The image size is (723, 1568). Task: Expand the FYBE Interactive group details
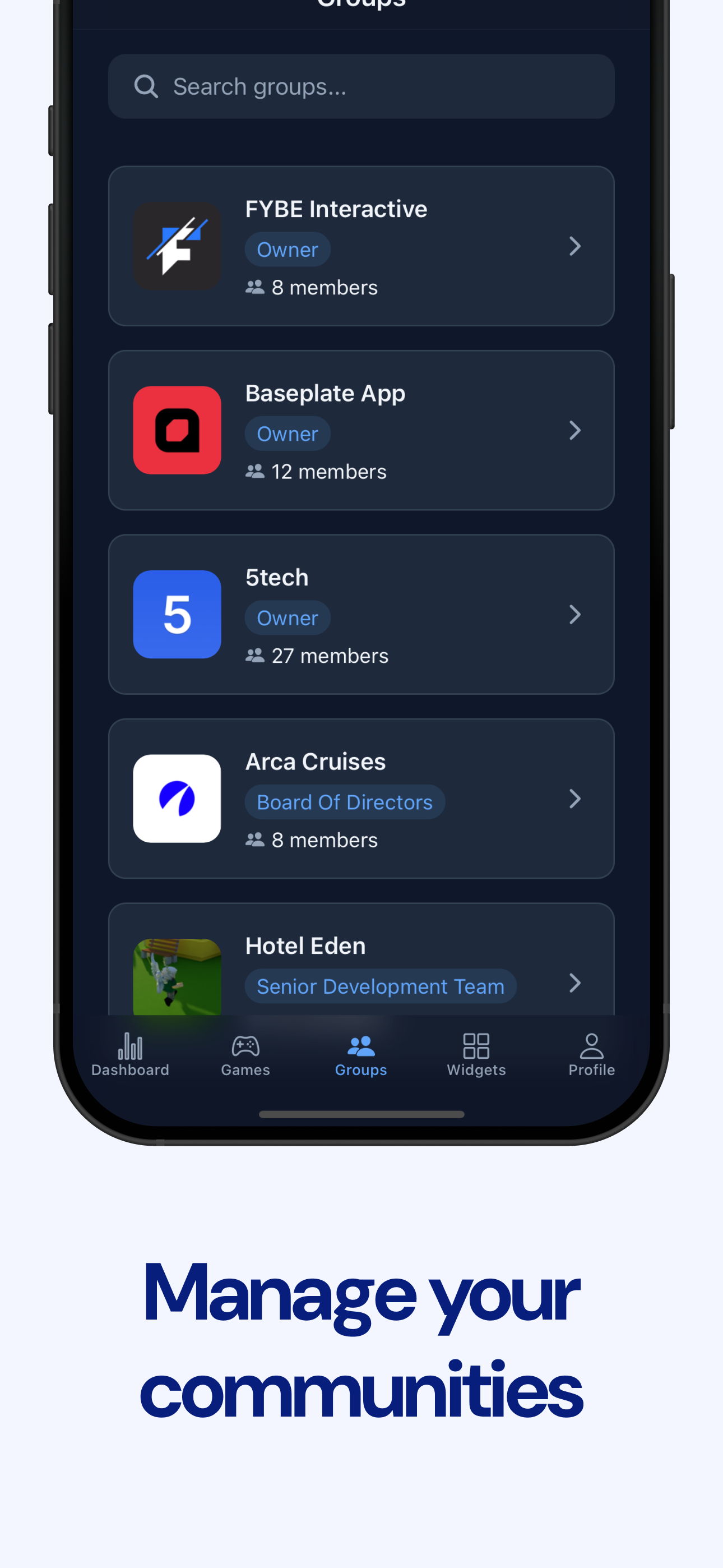(574, 246)
